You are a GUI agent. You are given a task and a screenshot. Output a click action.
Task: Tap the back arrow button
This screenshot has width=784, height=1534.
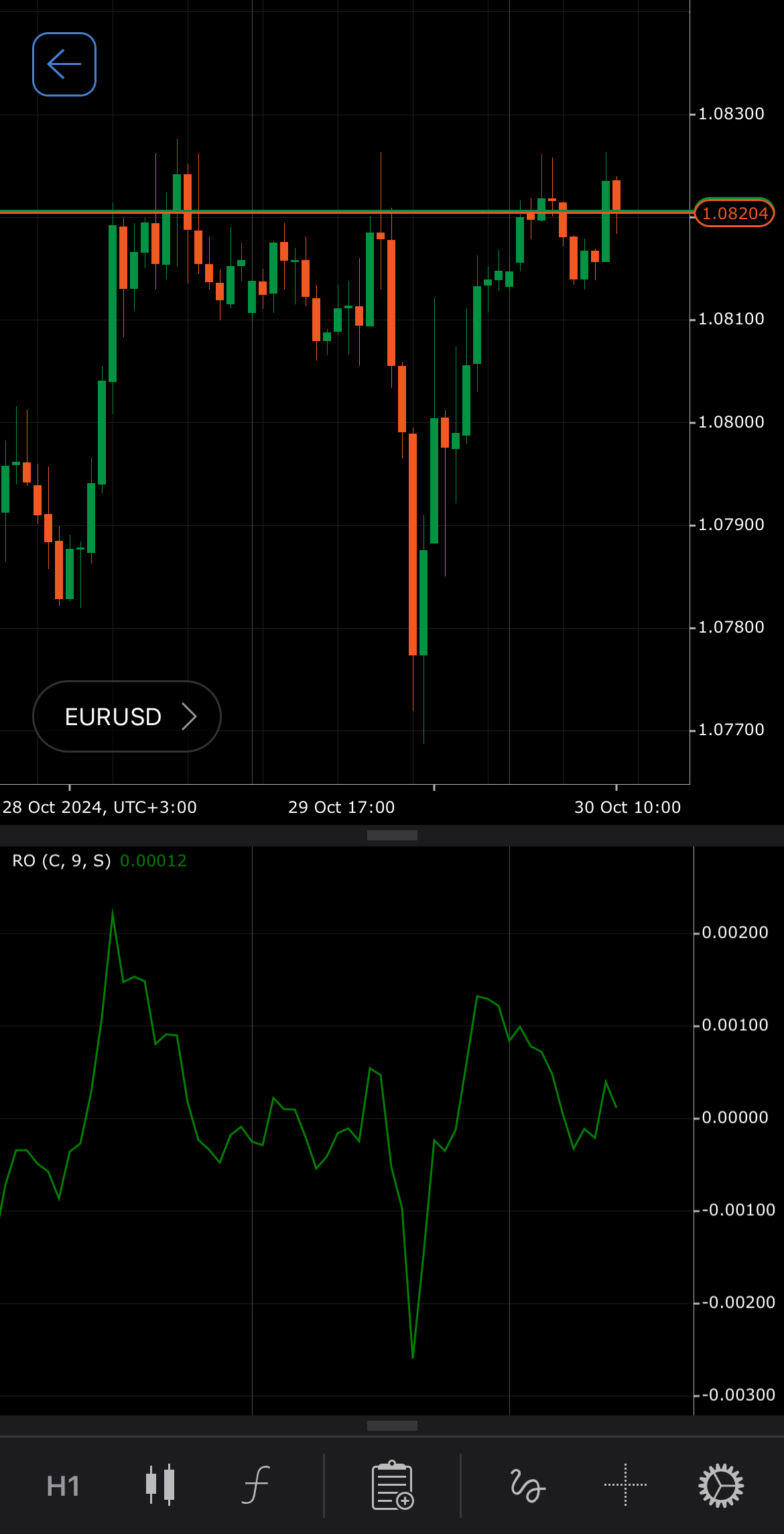pos(64,64)
